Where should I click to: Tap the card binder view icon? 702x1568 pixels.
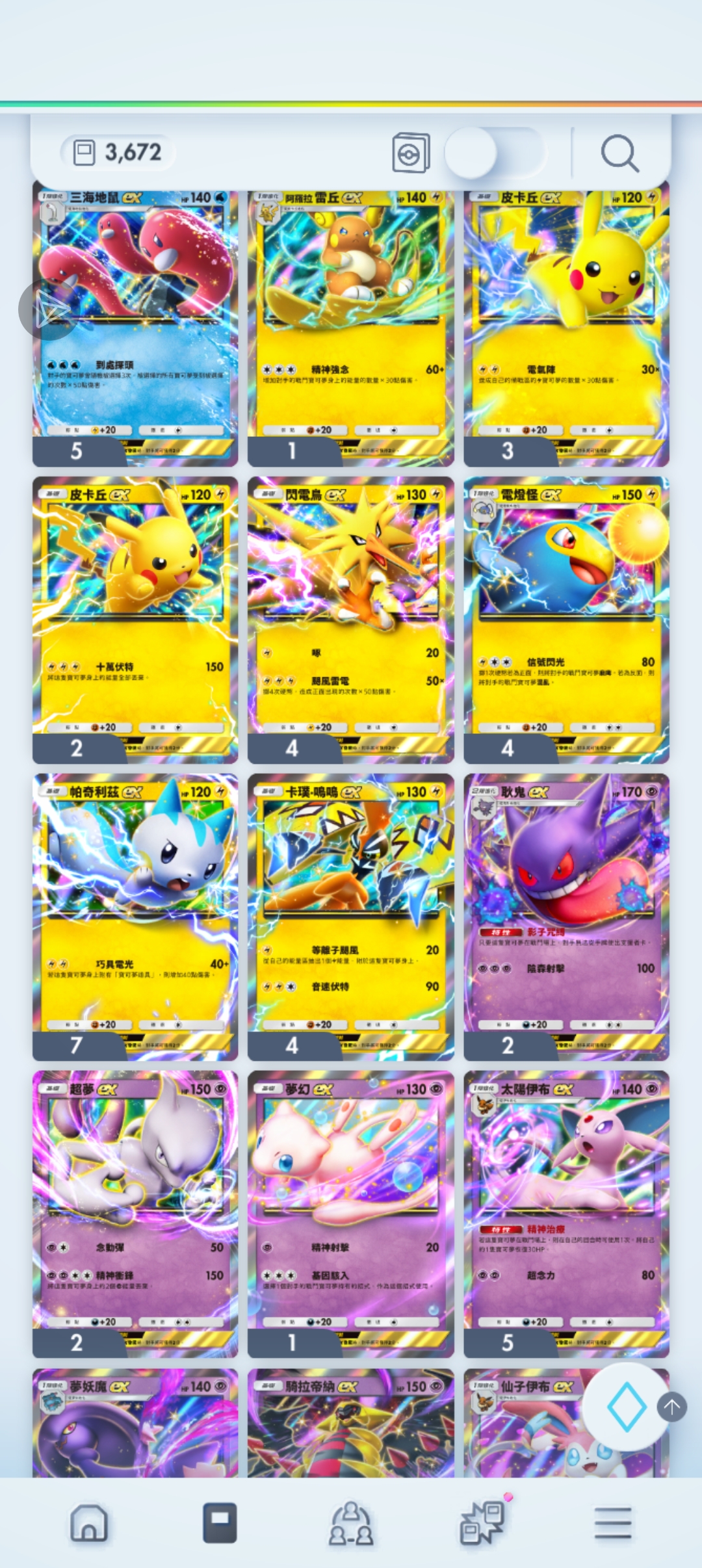pos(411,153)
